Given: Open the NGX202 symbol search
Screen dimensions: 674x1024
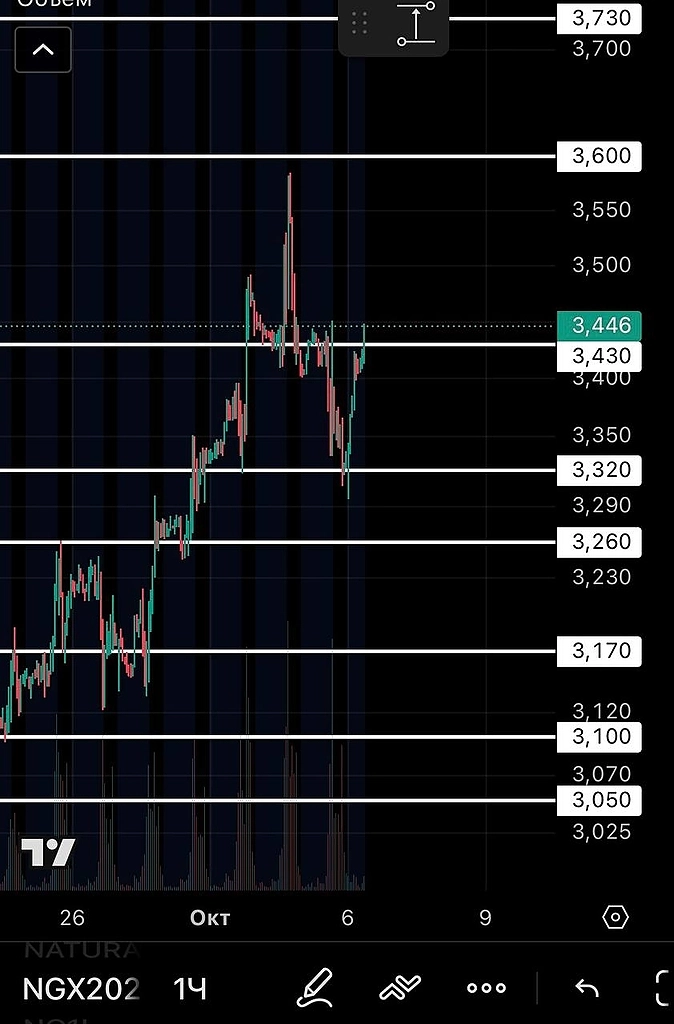Looking at the screenshot, I should click(80, 989).
